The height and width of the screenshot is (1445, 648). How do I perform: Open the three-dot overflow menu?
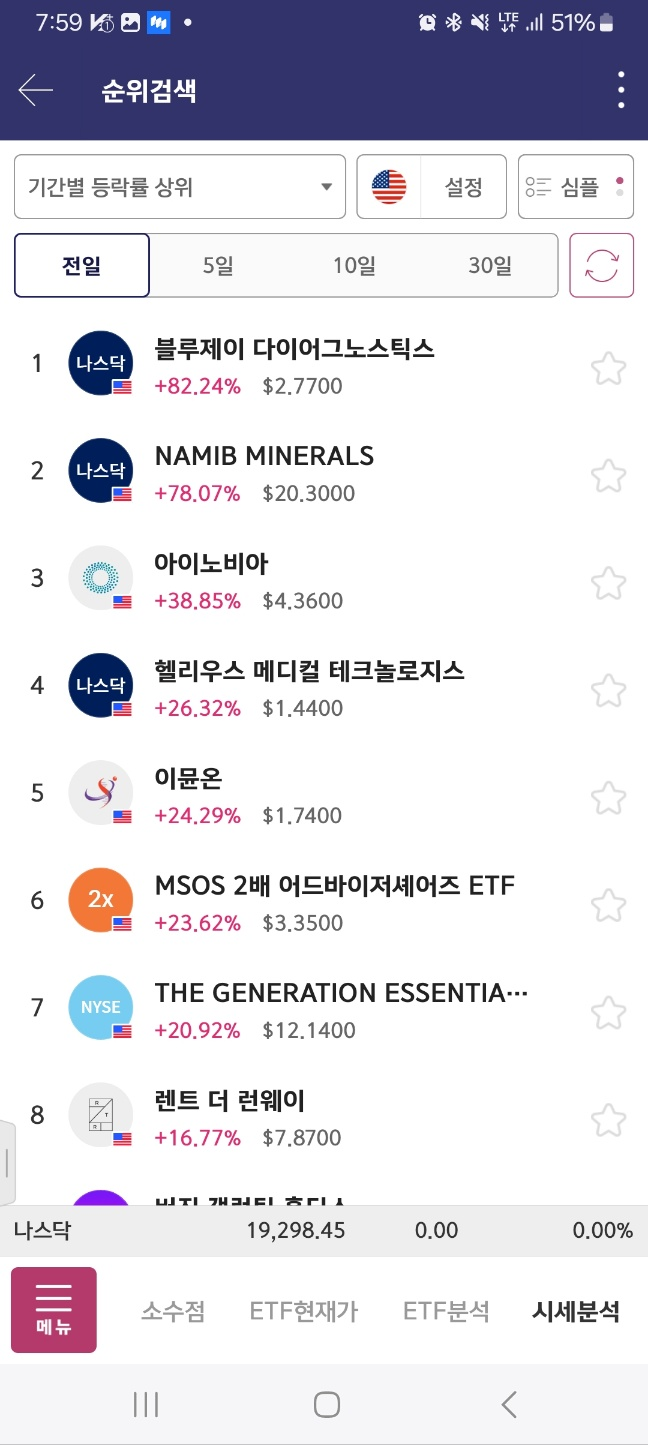click(x=621, y=91)
